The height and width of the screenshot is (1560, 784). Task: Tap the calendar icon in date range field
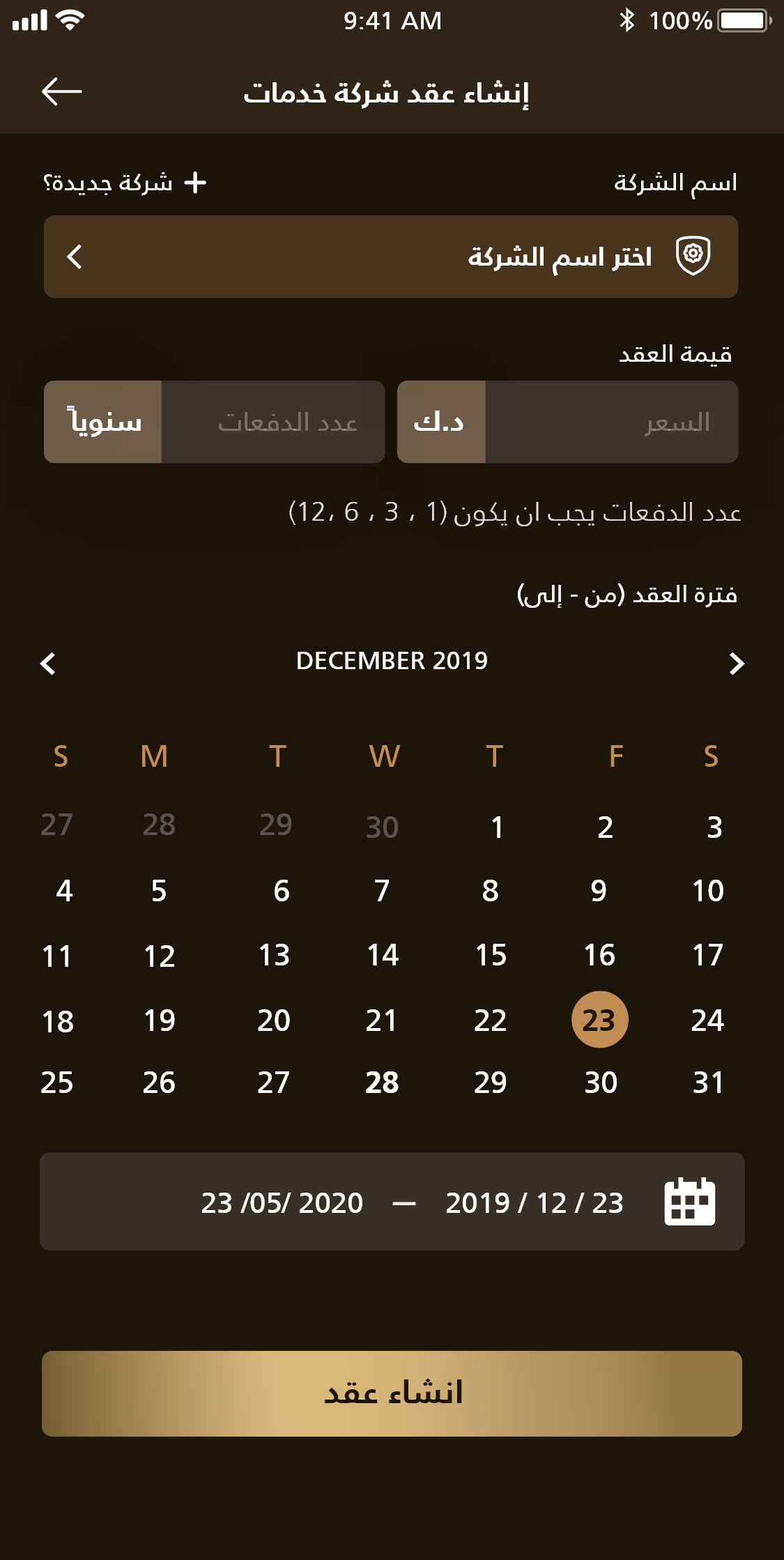[689, 1201]
